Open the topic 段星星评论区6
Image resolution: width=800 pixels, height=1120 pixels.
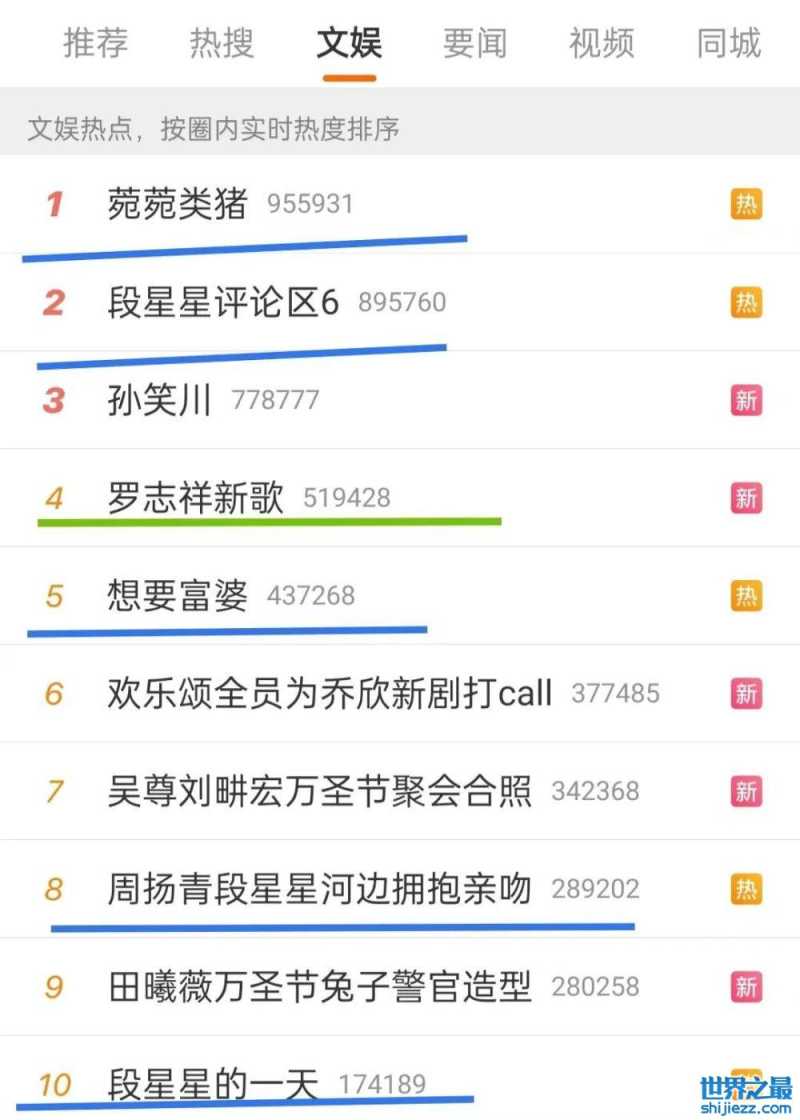click(x=223, y=302)
